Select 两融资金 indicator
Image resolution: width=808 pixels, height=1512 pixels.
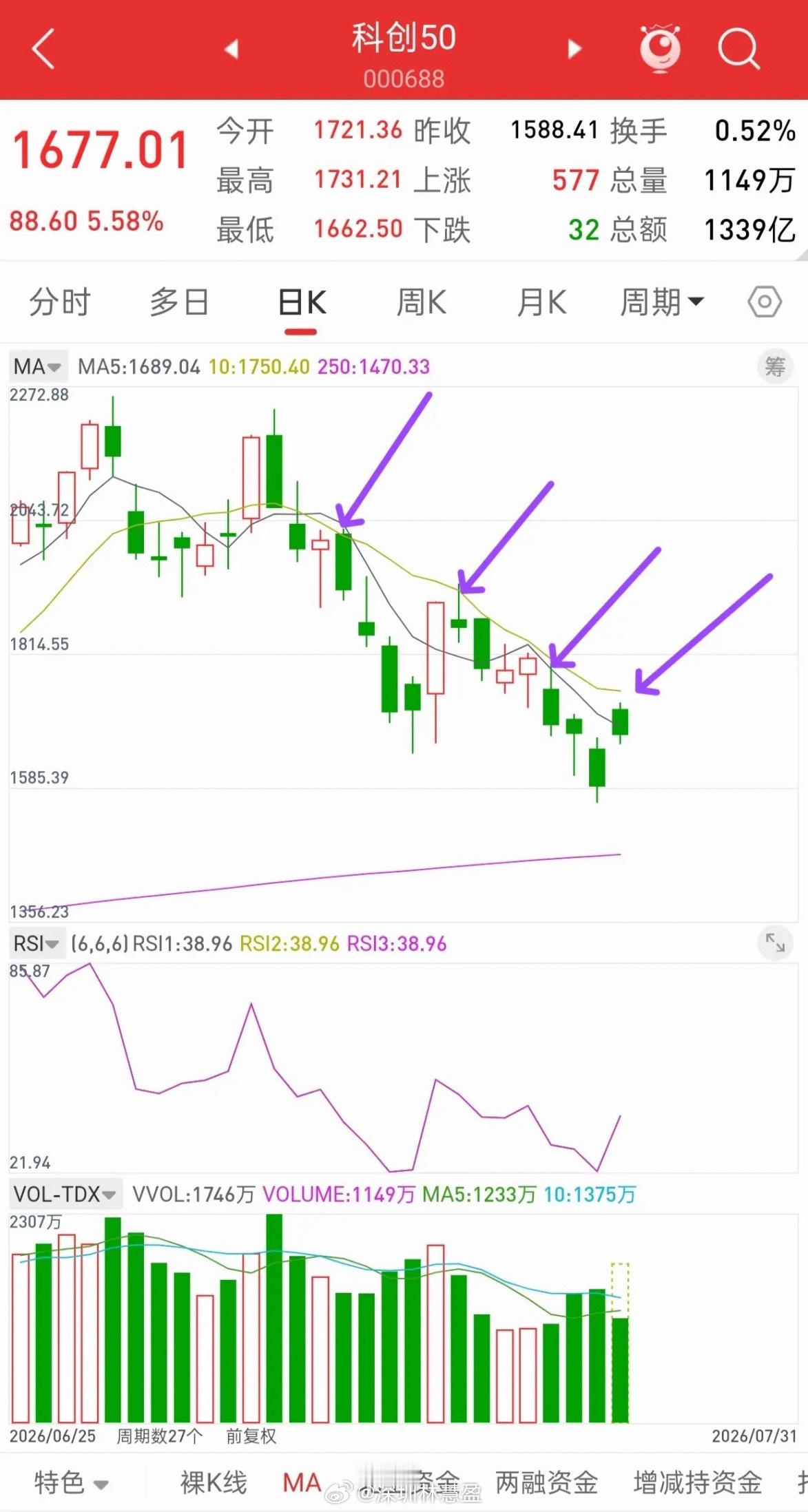[546, 1482]
